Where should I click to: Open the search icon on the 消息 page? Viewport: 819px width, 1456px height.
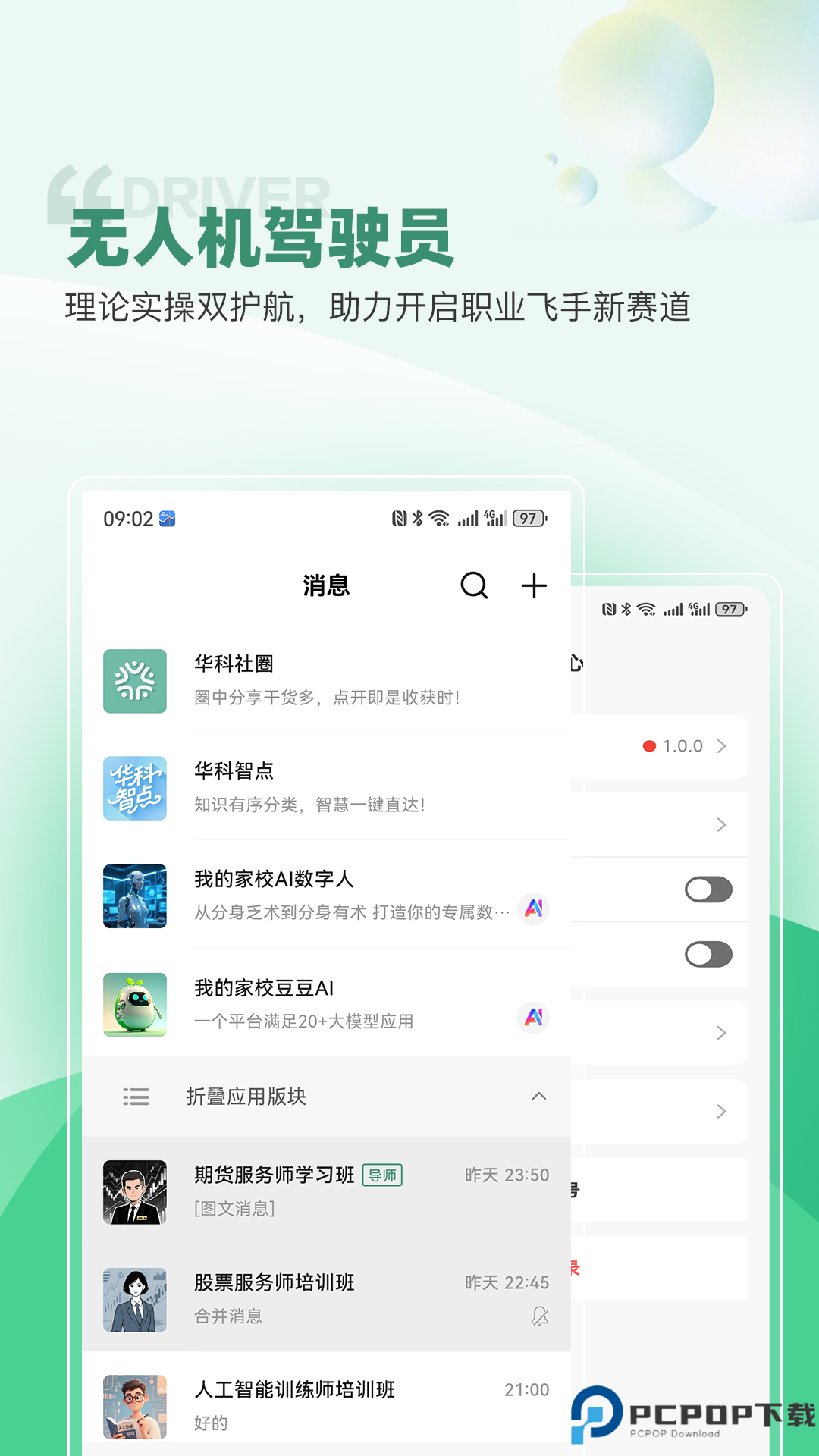(x=473, y=586)
